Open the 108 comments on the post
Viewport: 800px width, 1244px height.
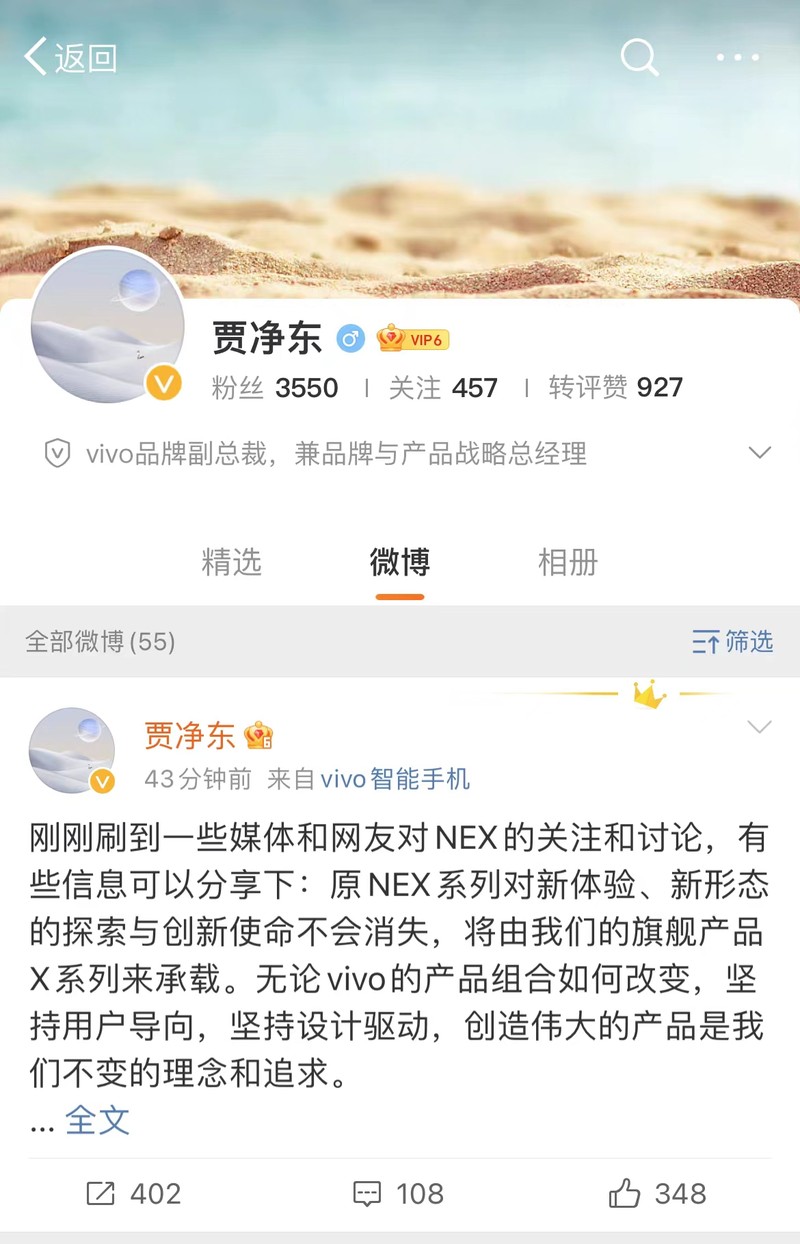coord(398,1193)
